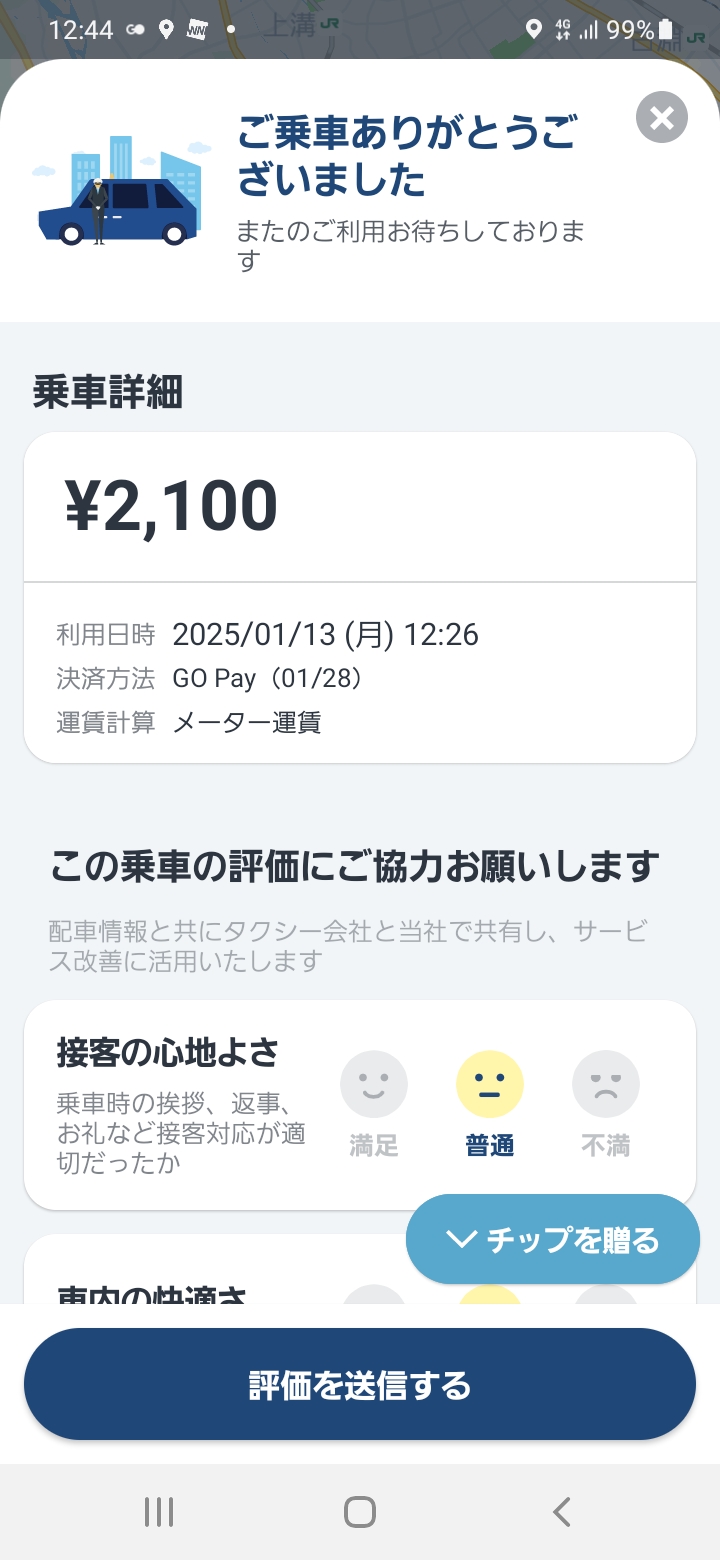Open recent apps from the navigation bar

tap(159, 1512)
